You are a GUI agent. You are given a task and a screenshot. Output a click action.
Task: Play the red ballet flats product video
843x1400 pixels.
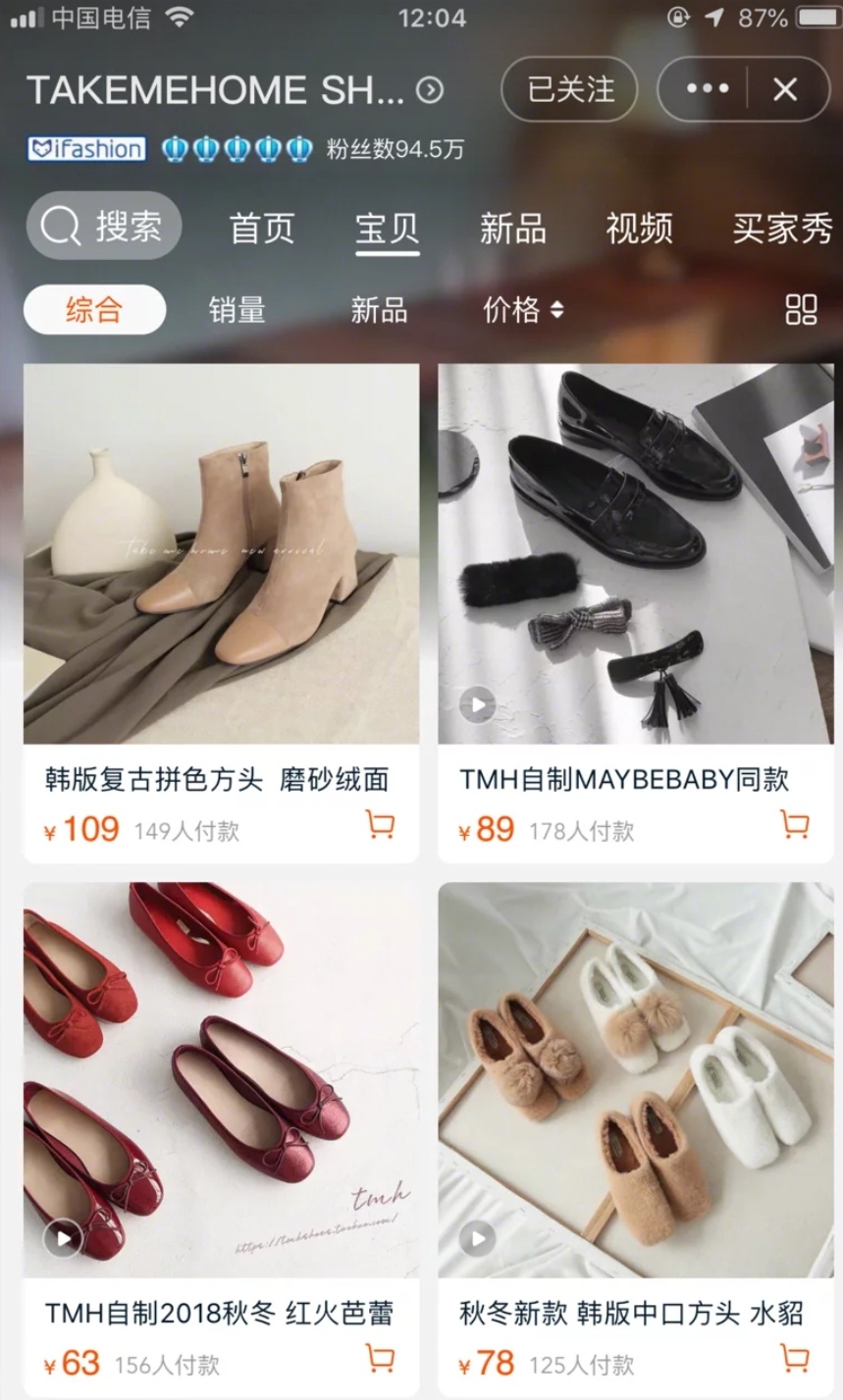coord(64,1238)
